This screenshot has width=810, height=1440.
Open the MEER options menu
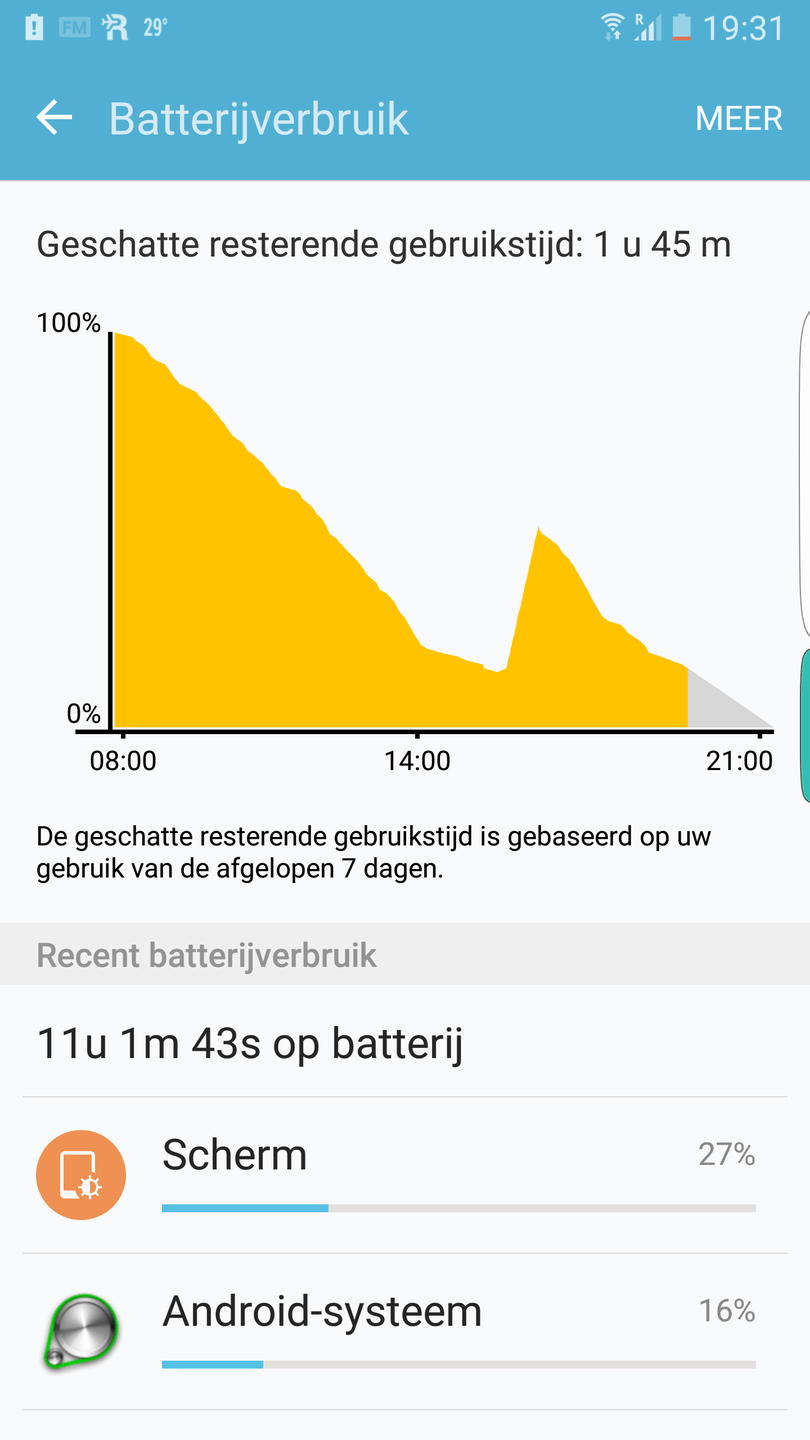[738, 118]
